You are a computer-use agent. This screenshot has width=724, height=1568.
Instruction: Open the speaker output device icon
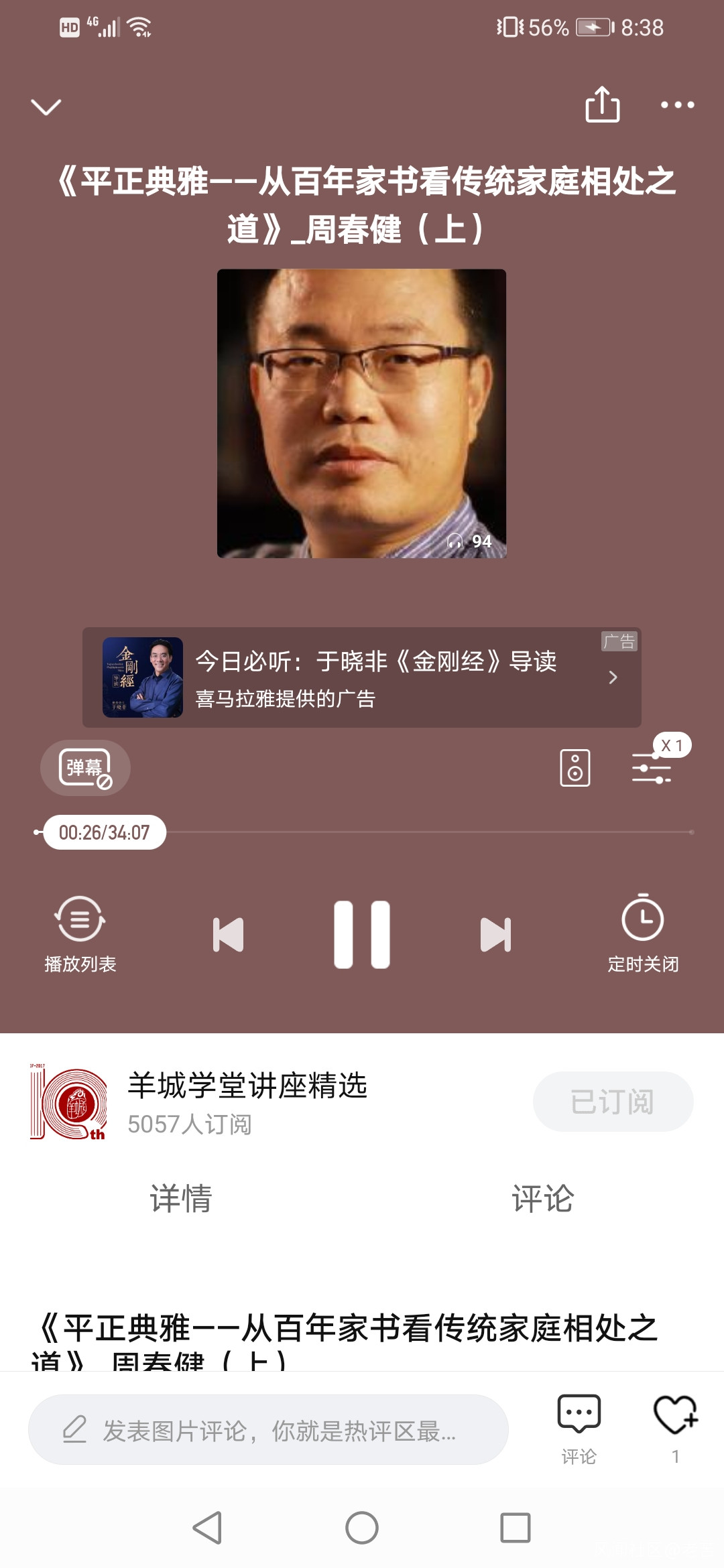coord(575,768)
